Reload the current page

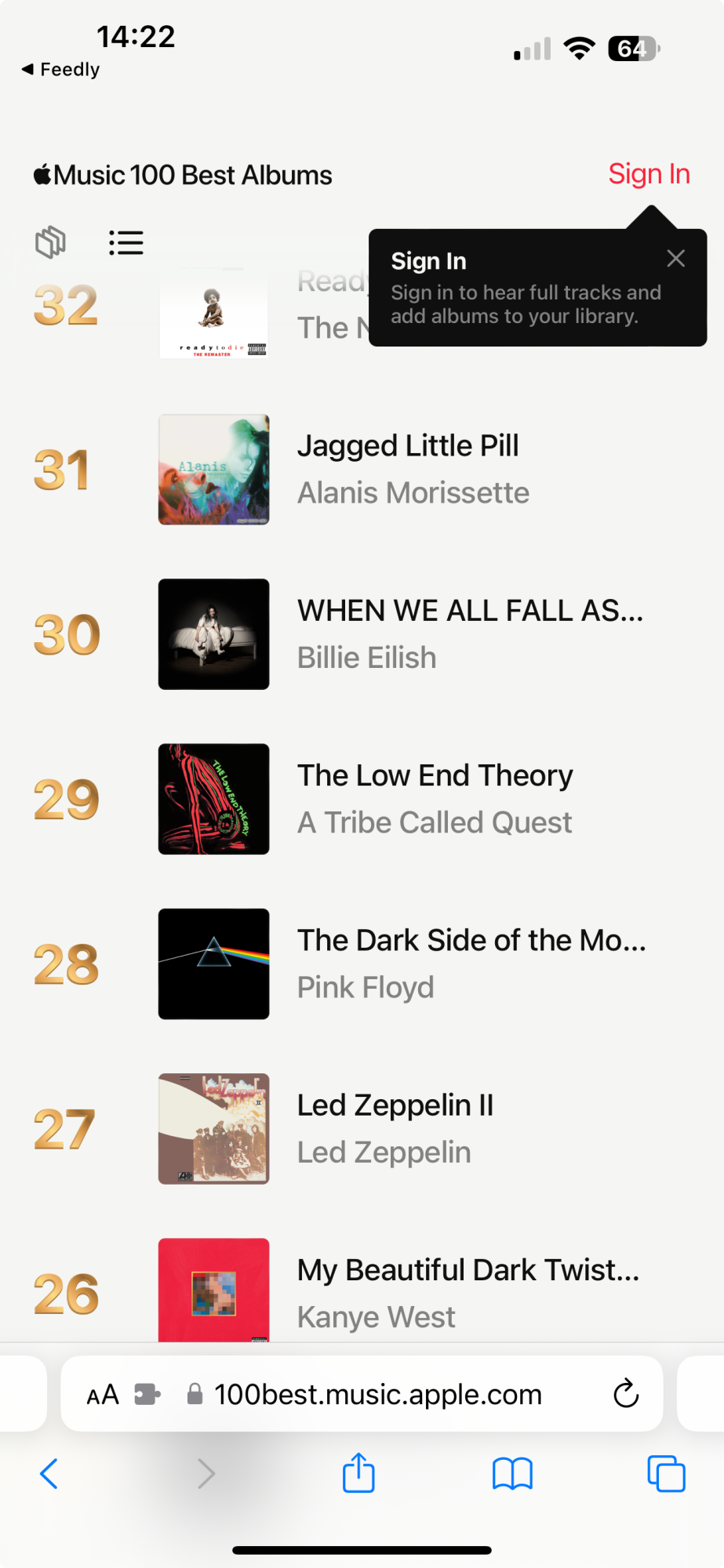pos(625,1394)
